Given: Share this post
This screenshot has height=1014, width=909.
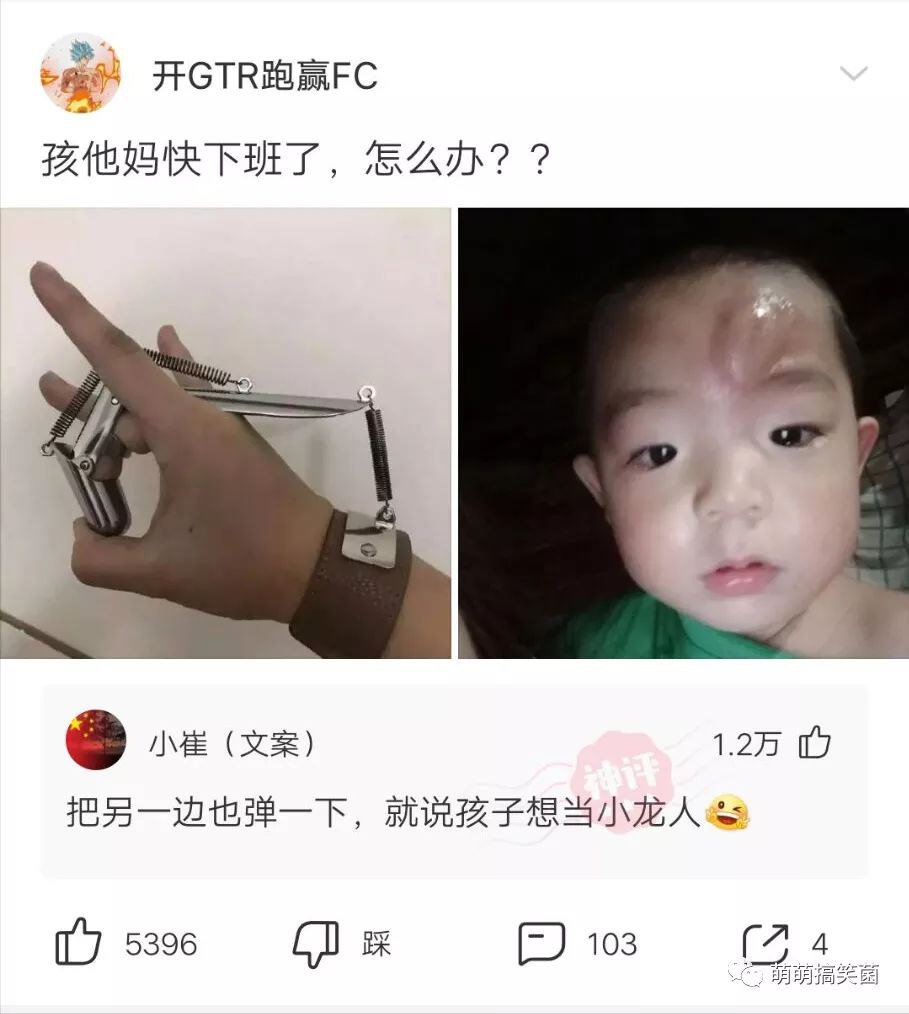Looking at the screenshot, I should [765, 943].
